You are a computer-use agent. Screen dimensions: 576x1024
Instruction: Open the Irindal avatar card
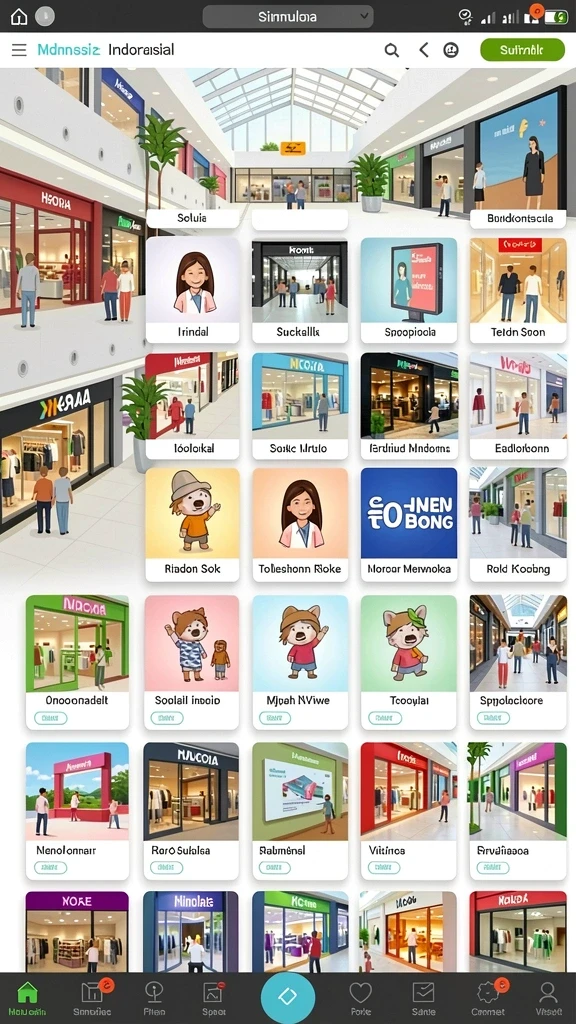tap(193, 289)
